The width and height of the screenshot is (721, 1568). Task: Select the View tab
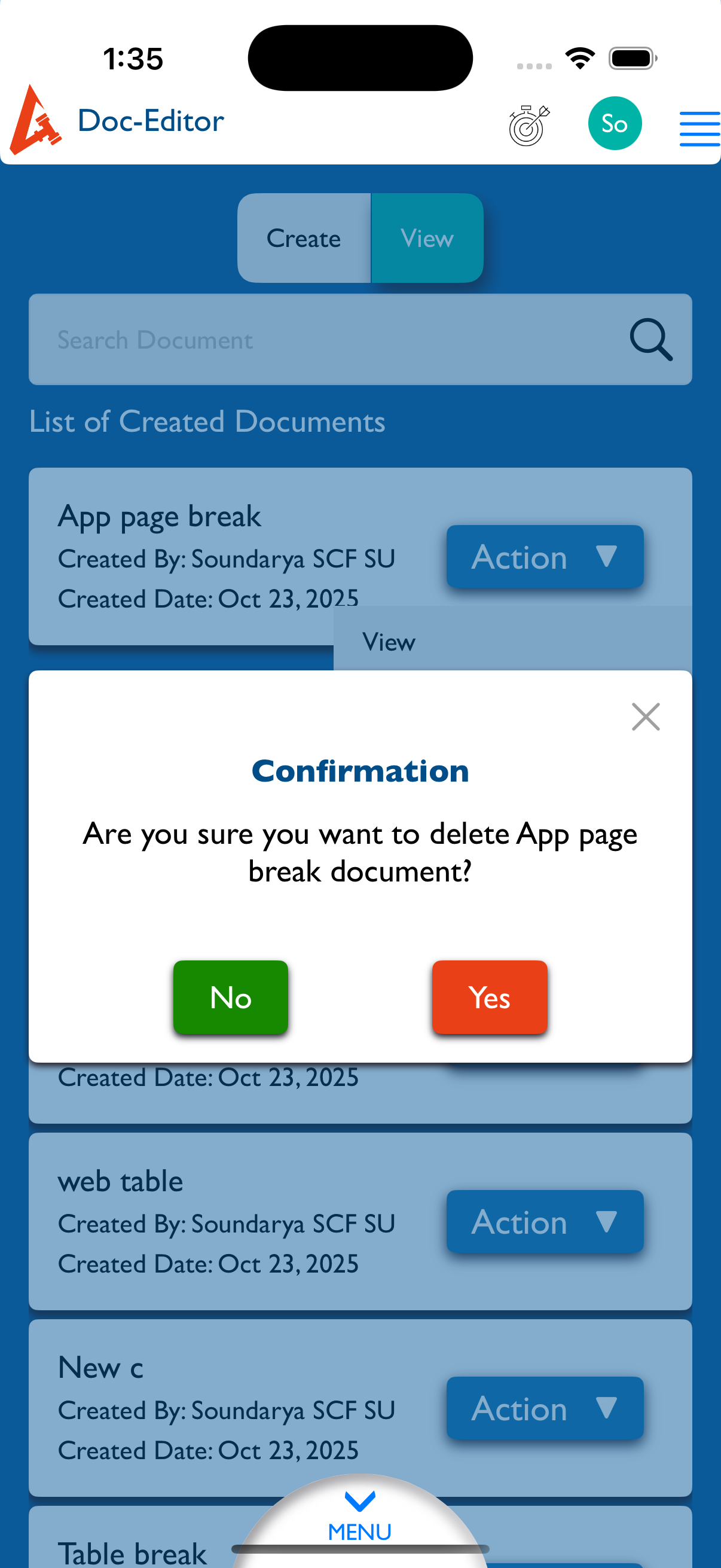427,238
